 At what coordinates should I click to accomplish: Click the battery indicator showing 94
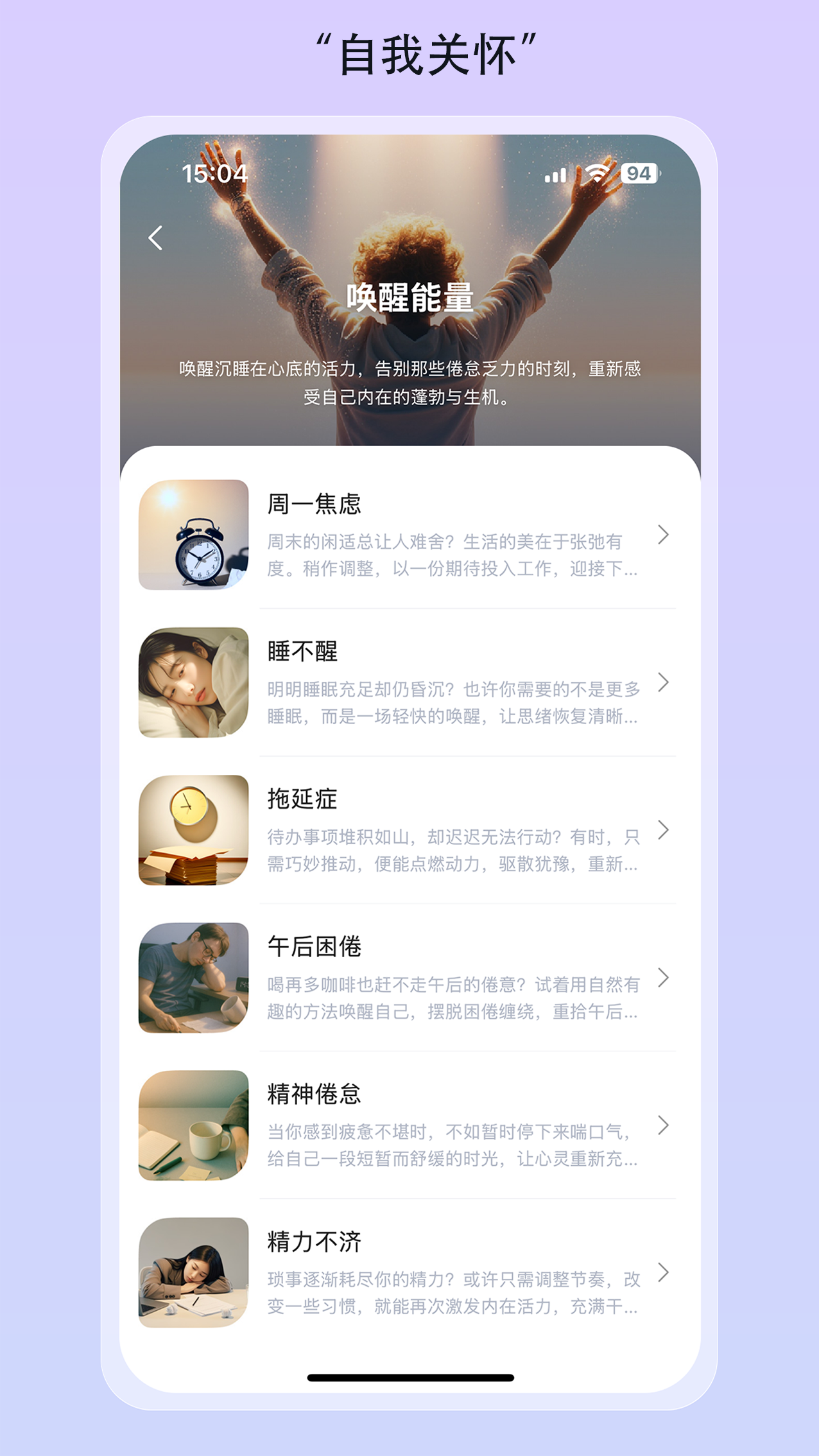[x=639, y=172]
